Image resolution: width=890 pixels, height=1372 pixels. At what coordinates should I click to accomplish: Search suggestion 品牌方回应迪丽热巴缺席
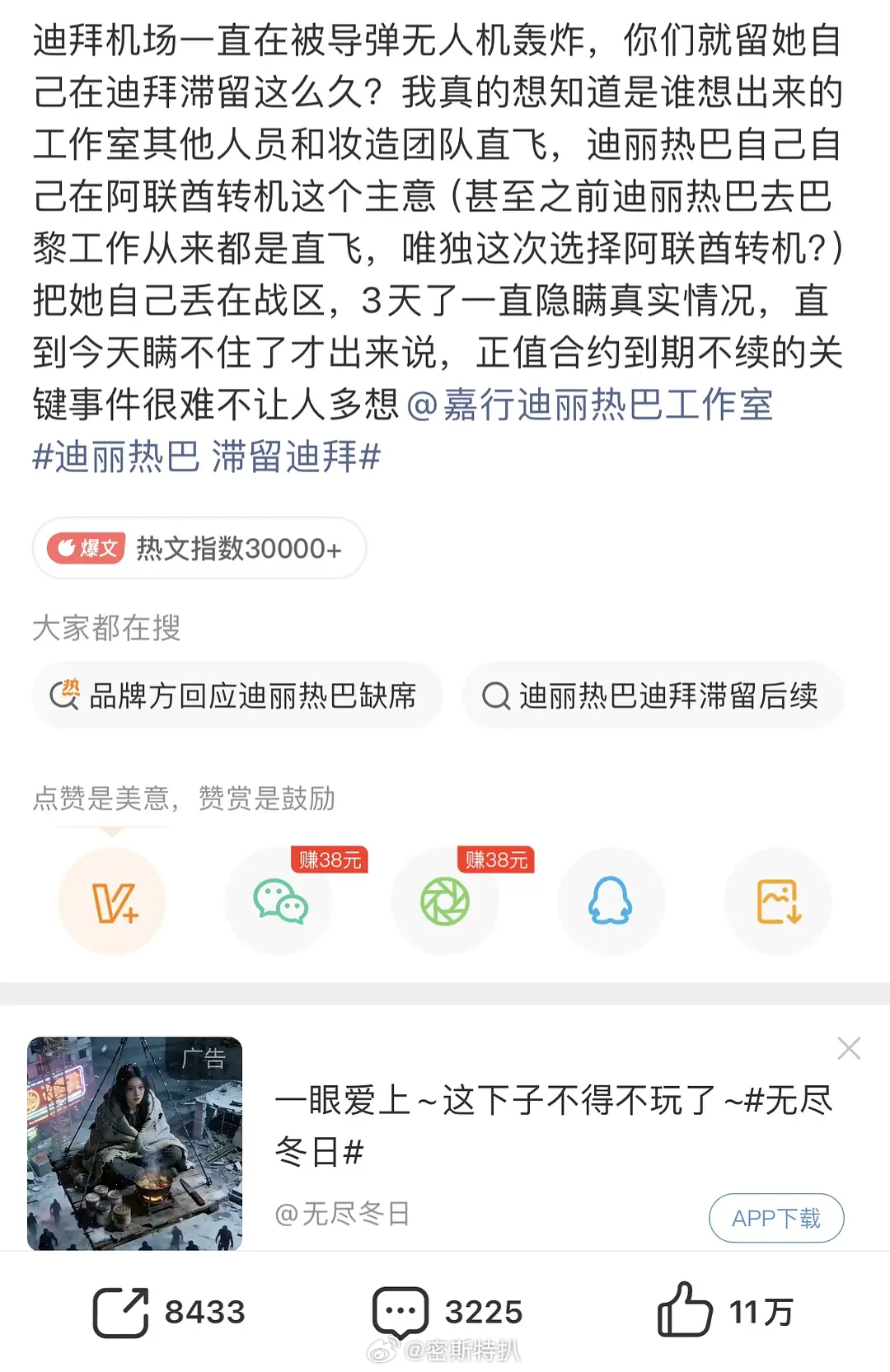pos(237,696)
